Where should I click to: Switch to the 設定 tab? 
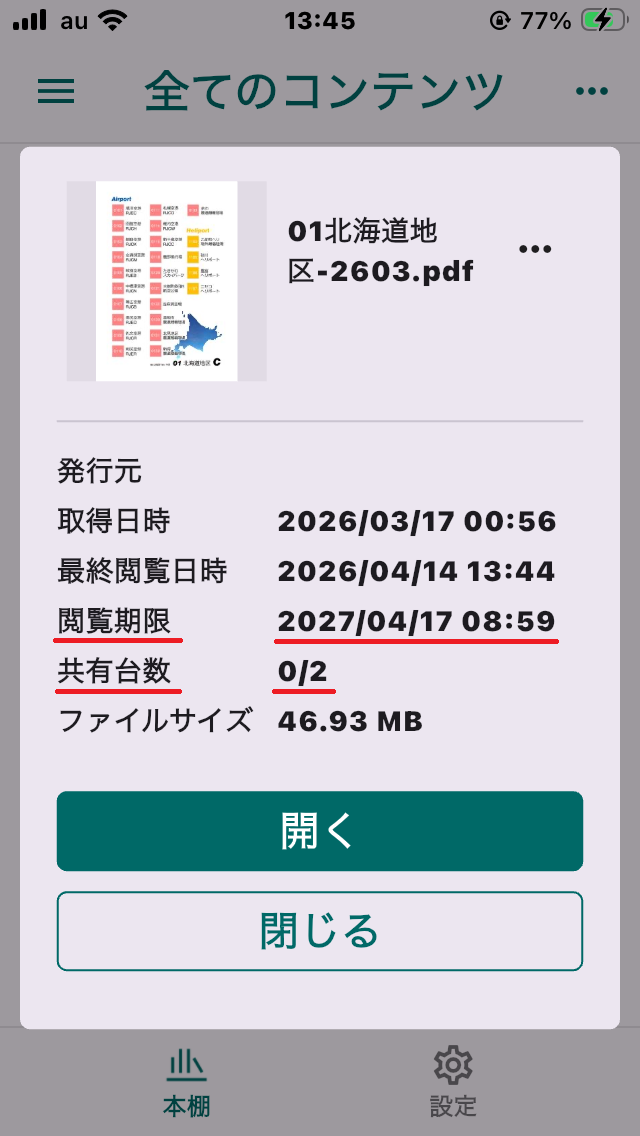tap(453, 1082)
